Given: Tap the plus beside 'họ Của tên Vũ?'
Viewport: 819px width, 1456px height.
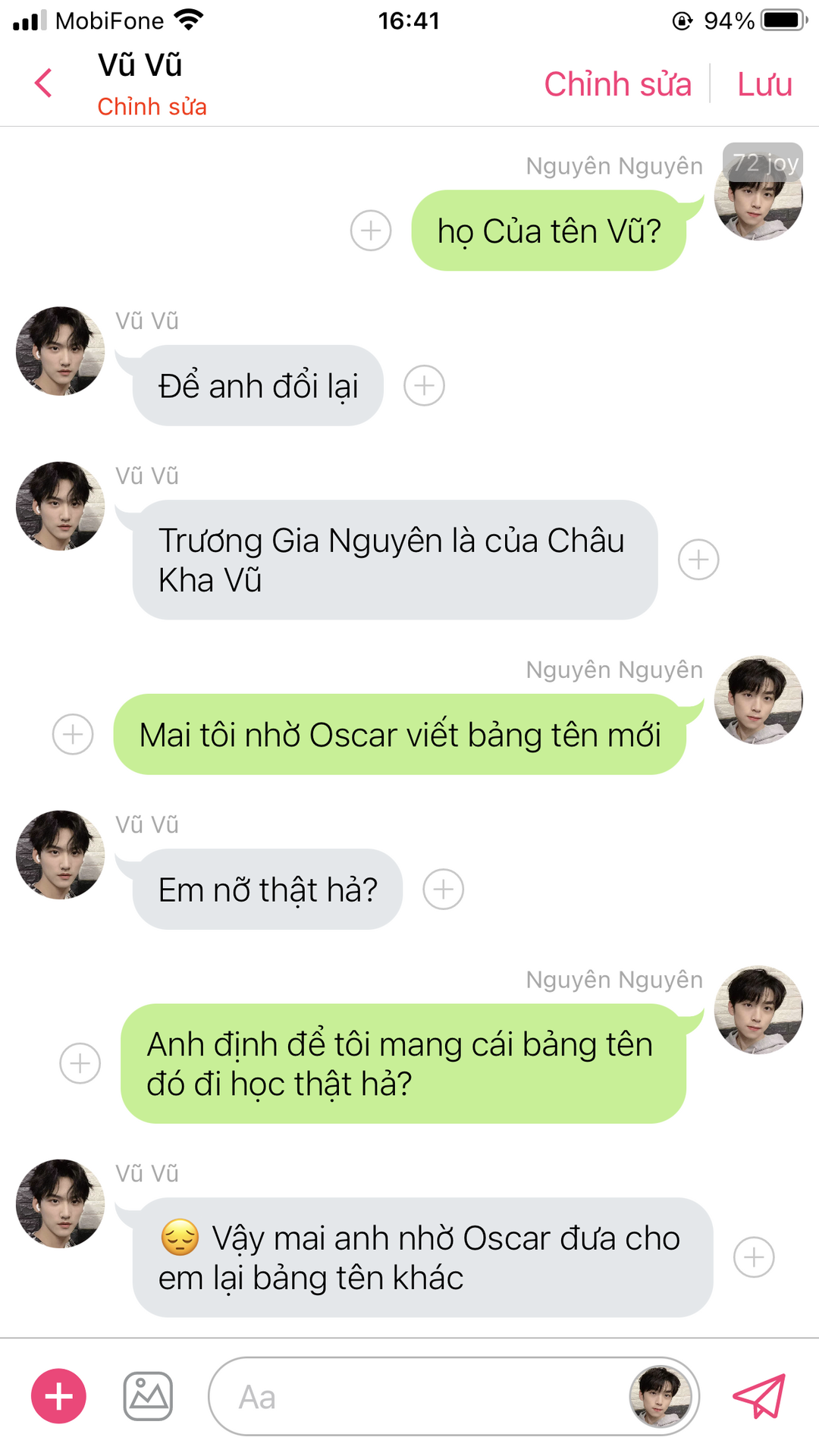Looking at the screenshot, I should click(371, 231).
